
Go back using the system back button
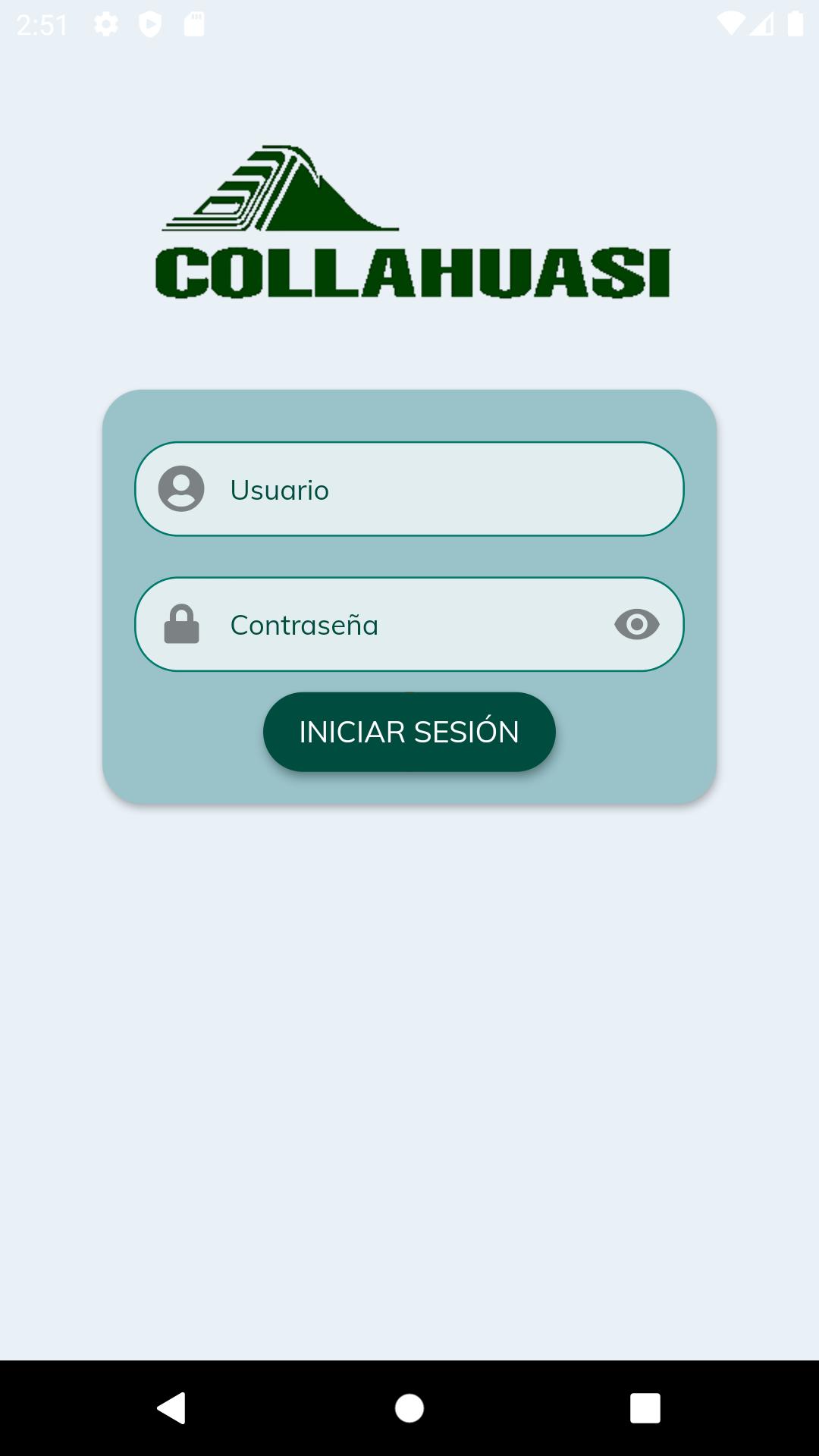pyautogui.click(x=171, y=1408)
